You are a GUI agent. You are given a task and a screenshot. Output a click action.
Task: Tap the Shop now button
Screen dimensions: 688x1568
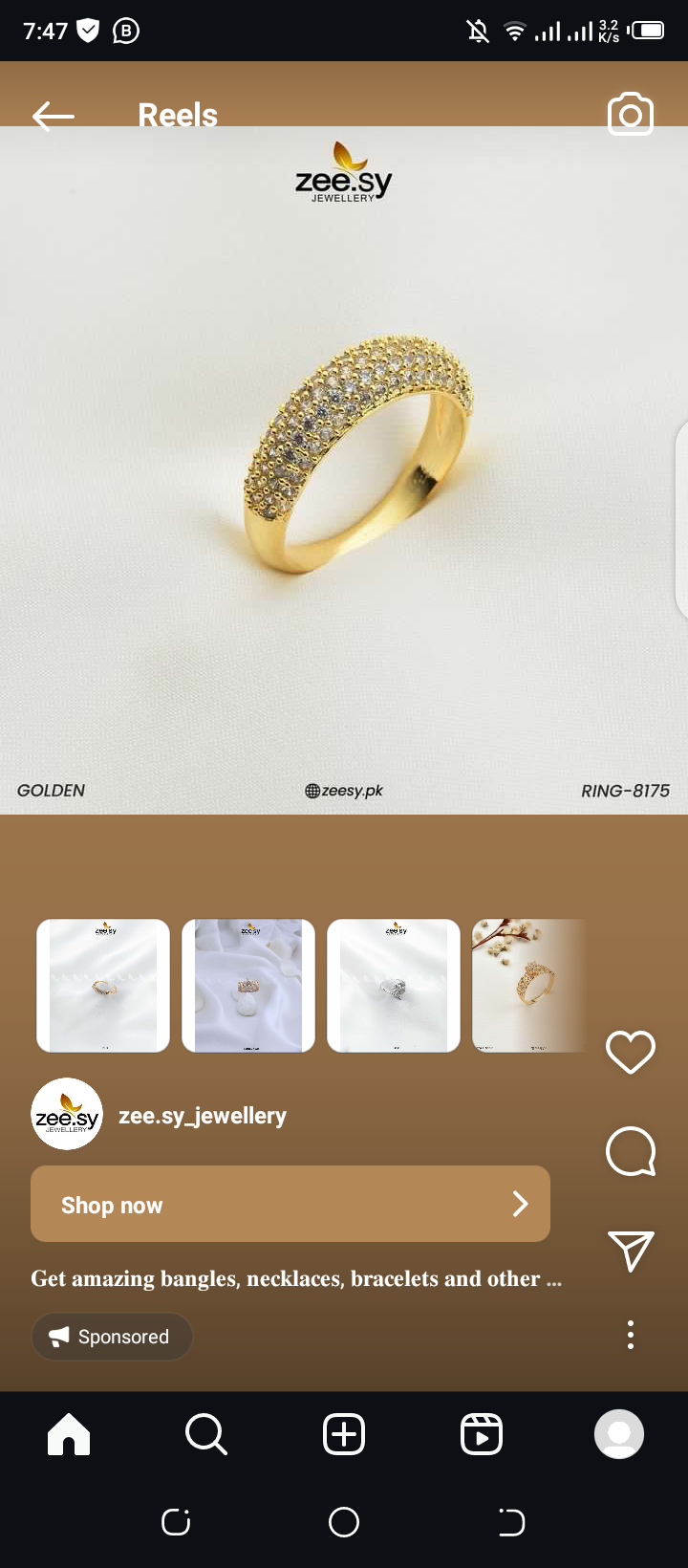tap(290, 1204)
